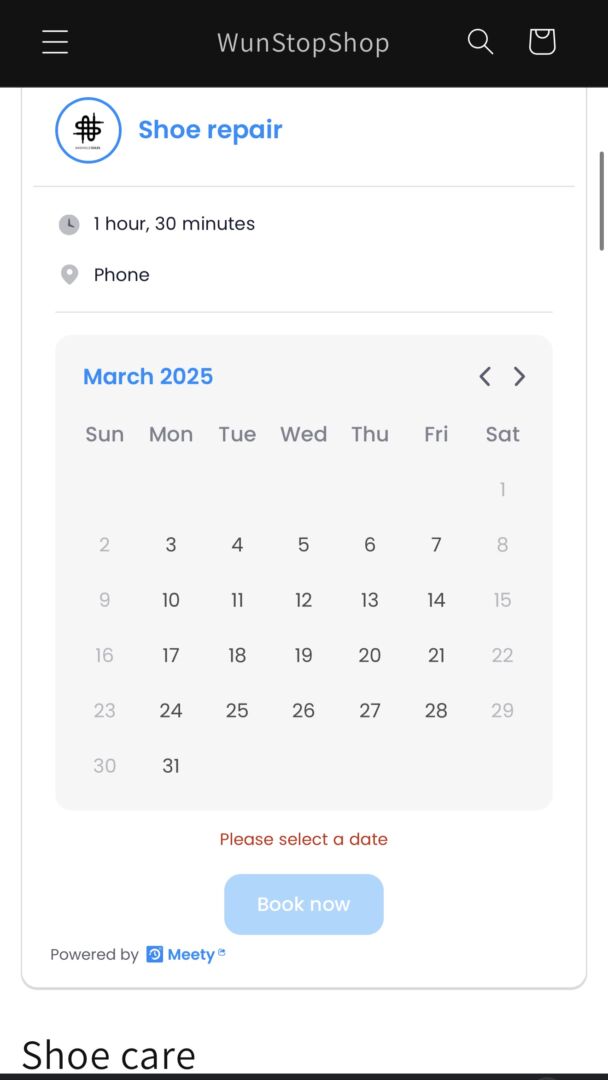Pick March 20 as the date
Image resolution: width=608 pixels, height=1080 pixels.
(370, 655)
